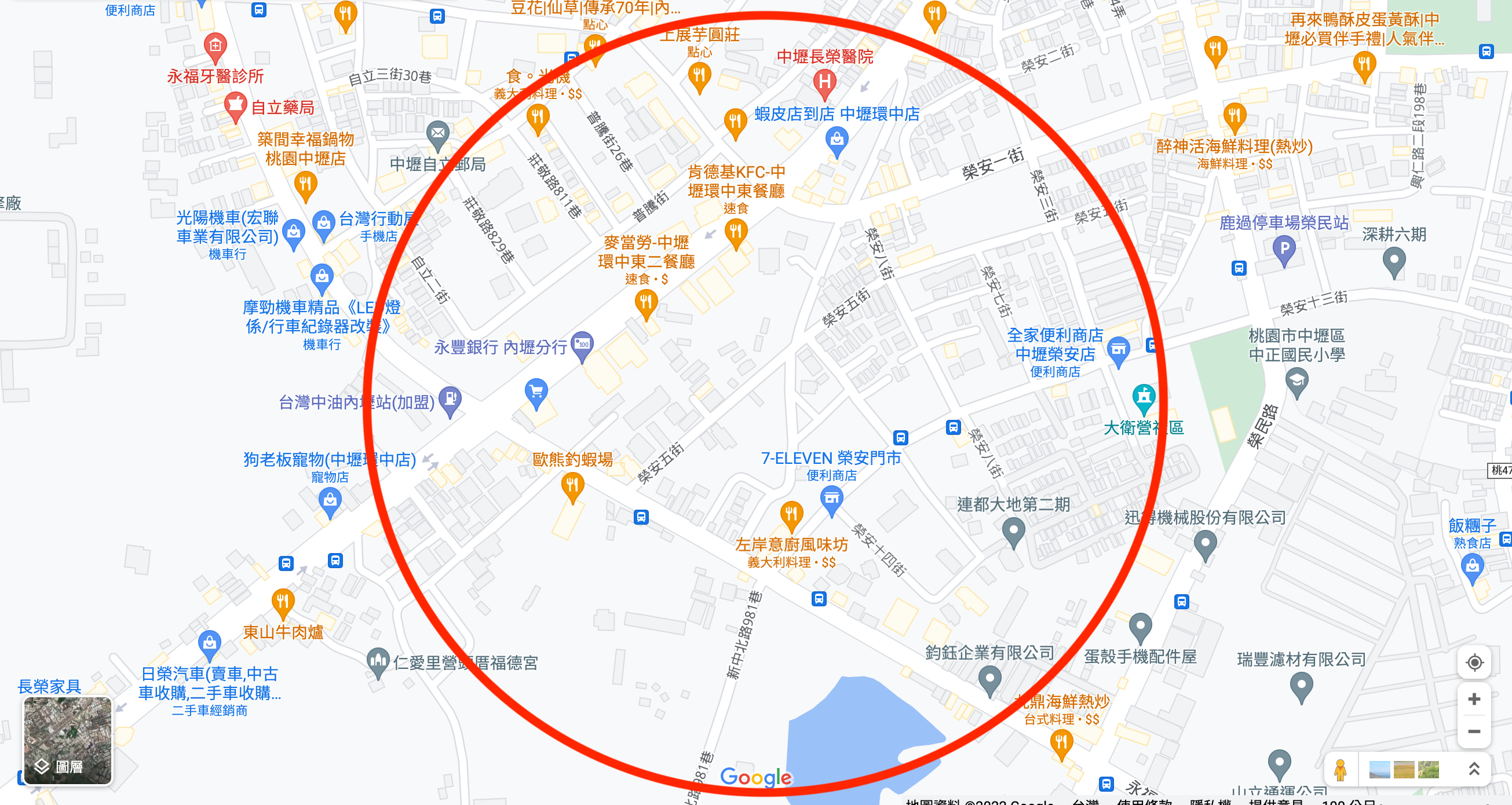Zoom out of the map

tap(1473, 731)
